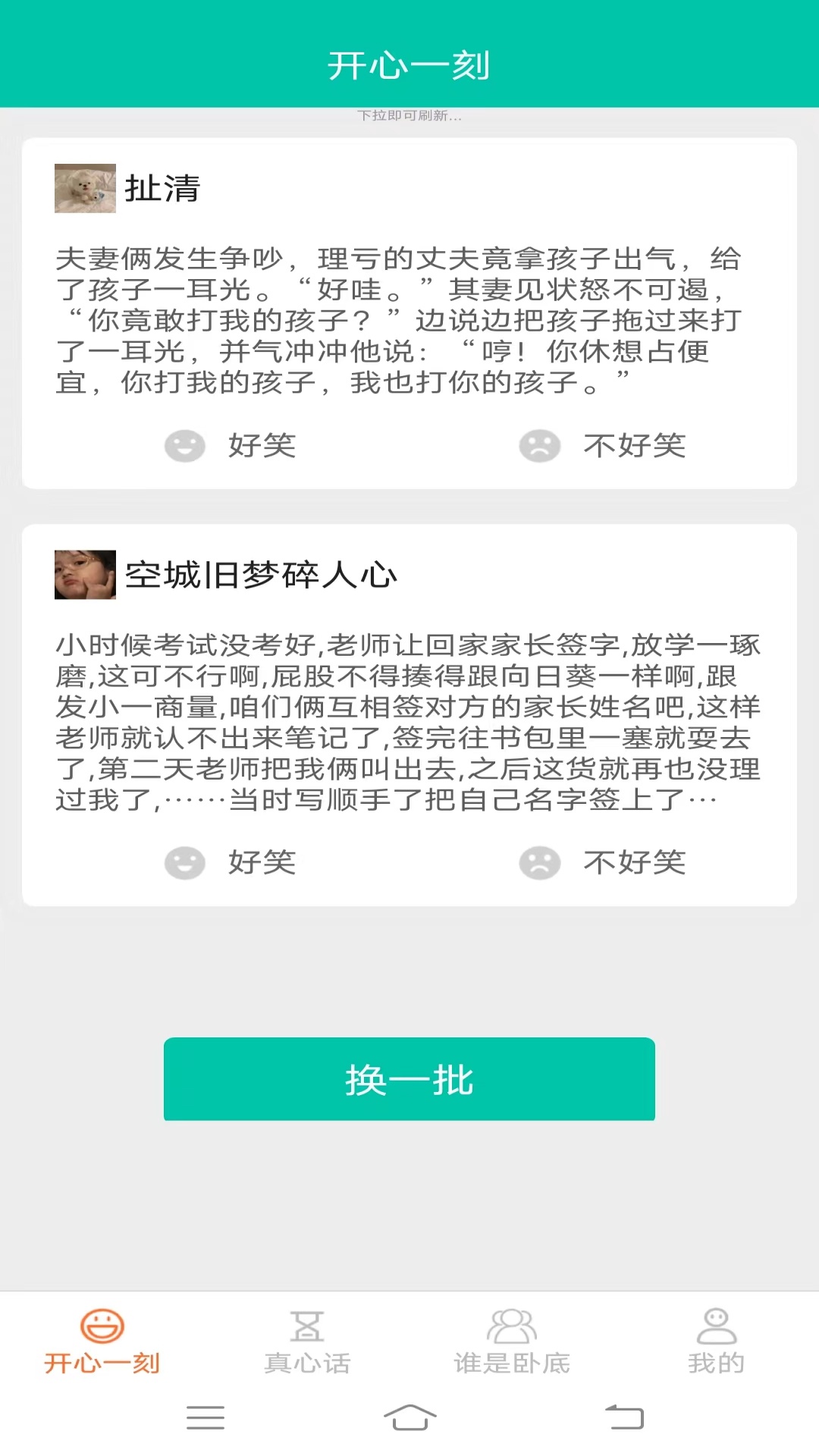Mark 扯清's joke as 好笑
The height and width of the screenshot is (1456, 819).
231,446
